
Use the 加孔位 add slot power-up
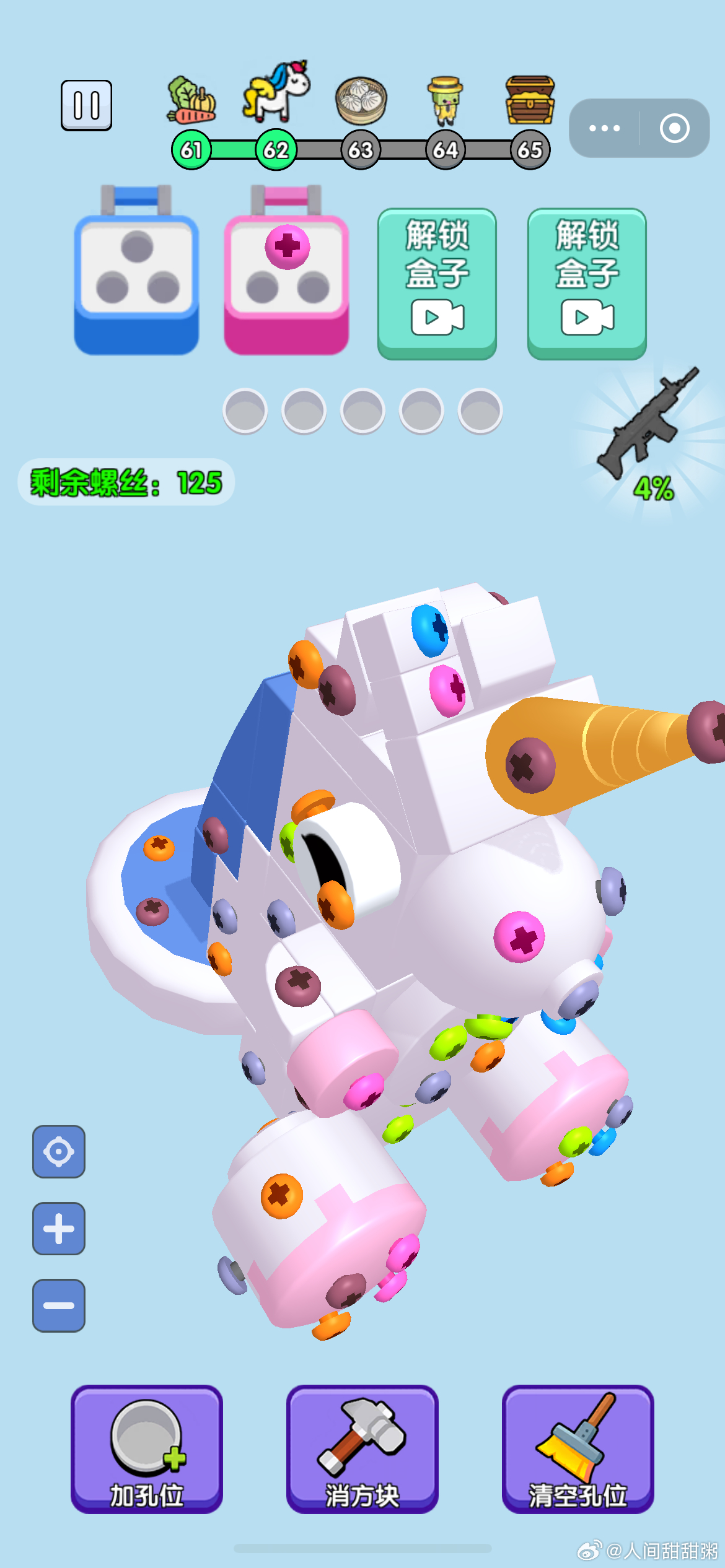(147, 1449)
